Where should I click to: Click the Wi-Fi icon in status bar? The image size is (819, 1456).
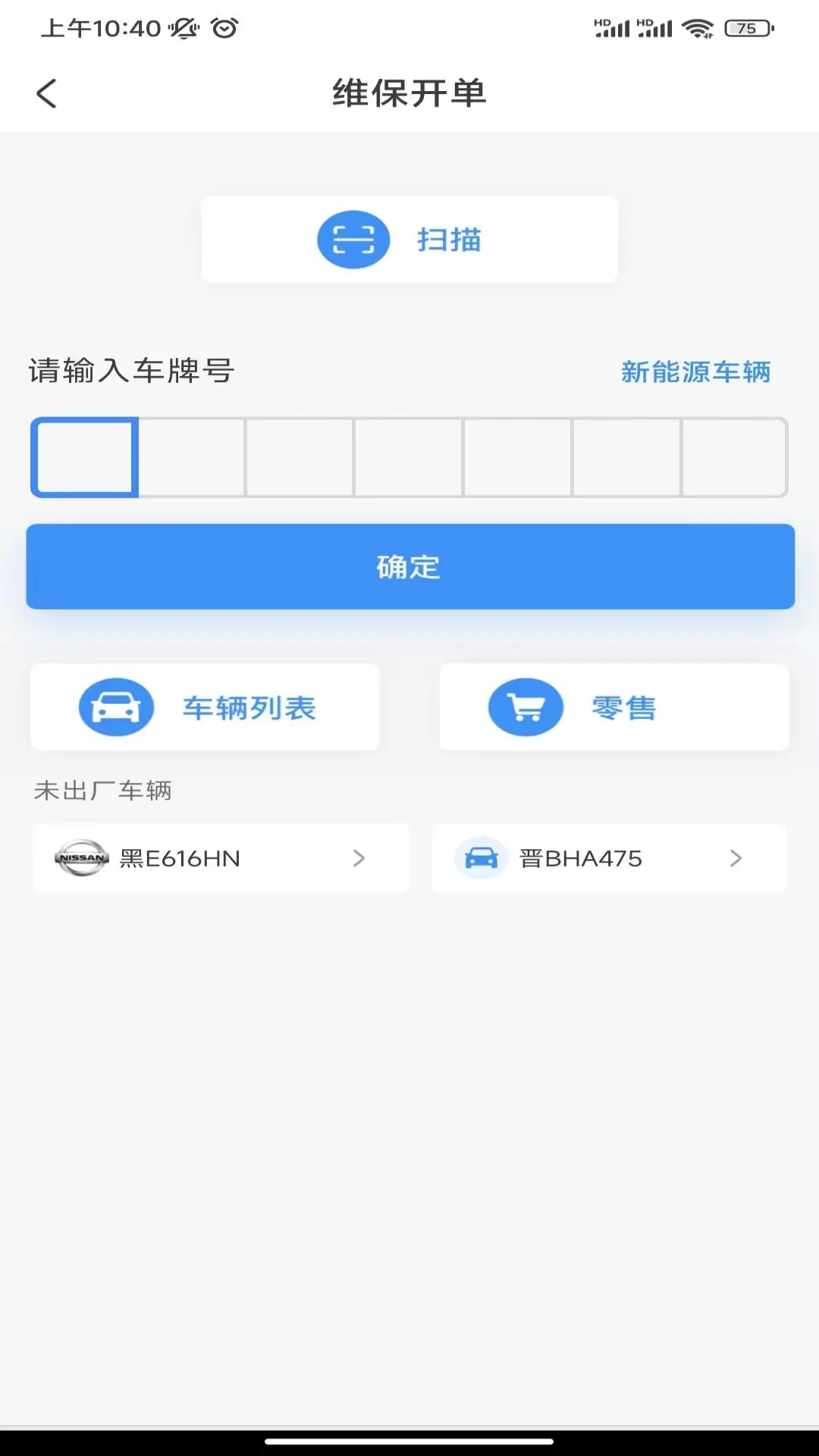click(x=697, y=30)
